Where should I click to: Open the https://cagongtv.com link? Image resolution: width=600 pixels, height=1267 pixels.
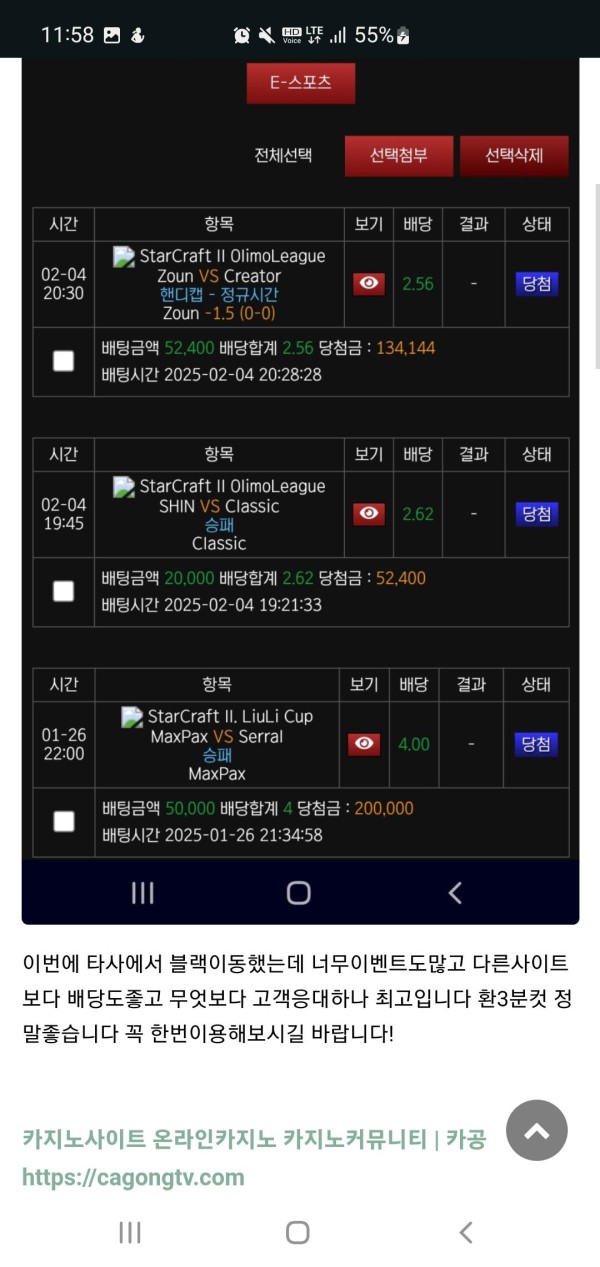[133, 1177]
